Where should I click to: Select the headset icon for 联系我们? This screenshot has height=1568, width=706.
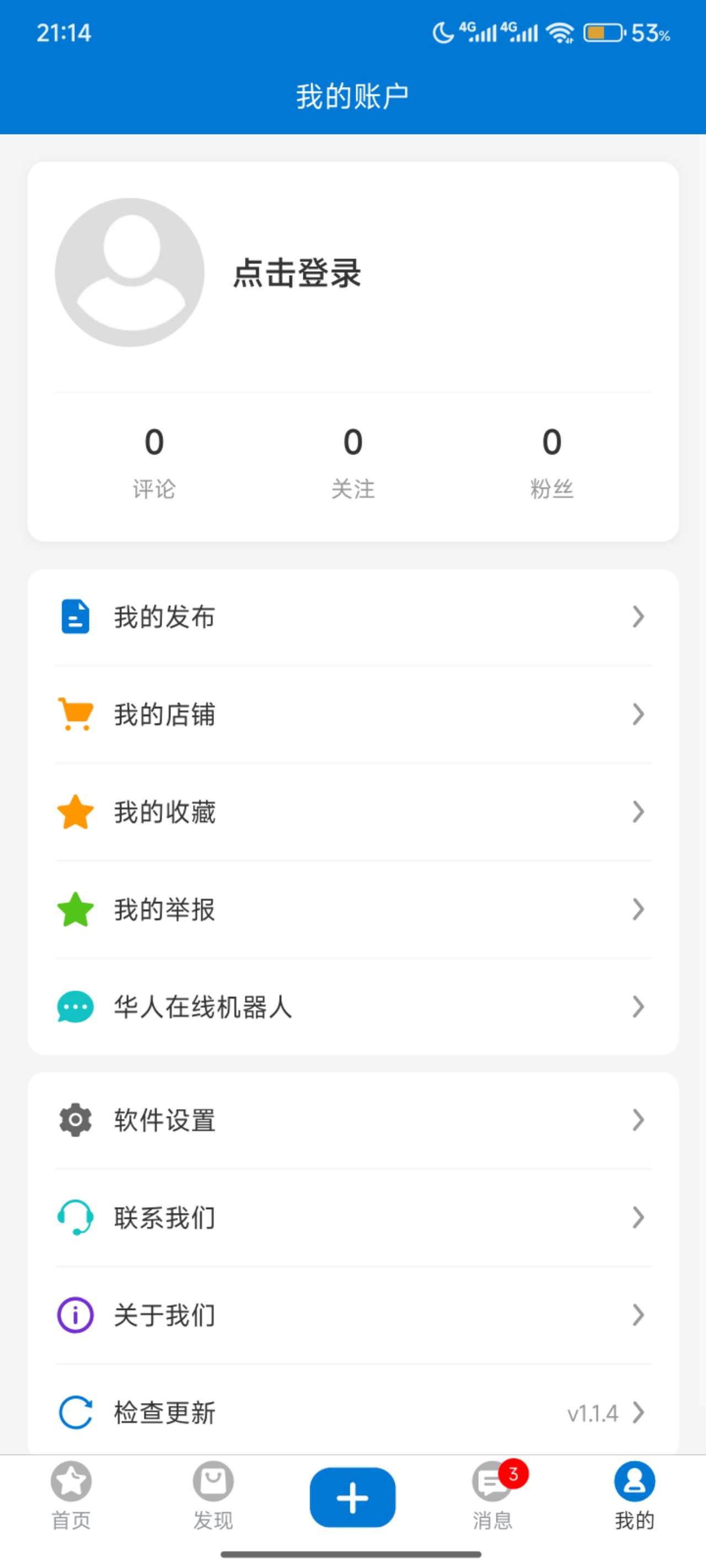point(74,1217)
